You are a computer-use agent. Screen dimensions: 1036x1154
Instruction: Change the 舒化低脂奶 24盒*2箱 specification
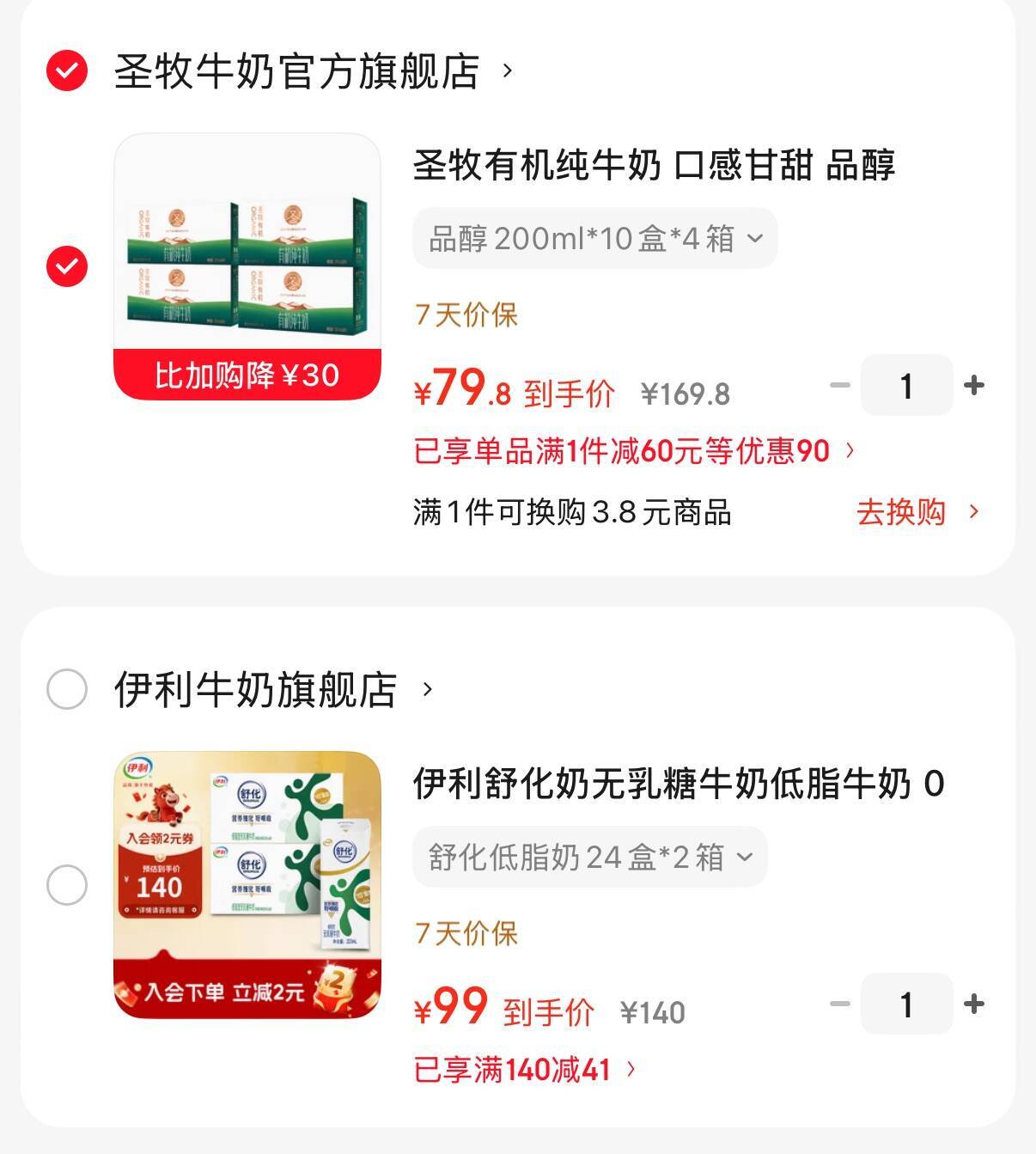point(589,857)
